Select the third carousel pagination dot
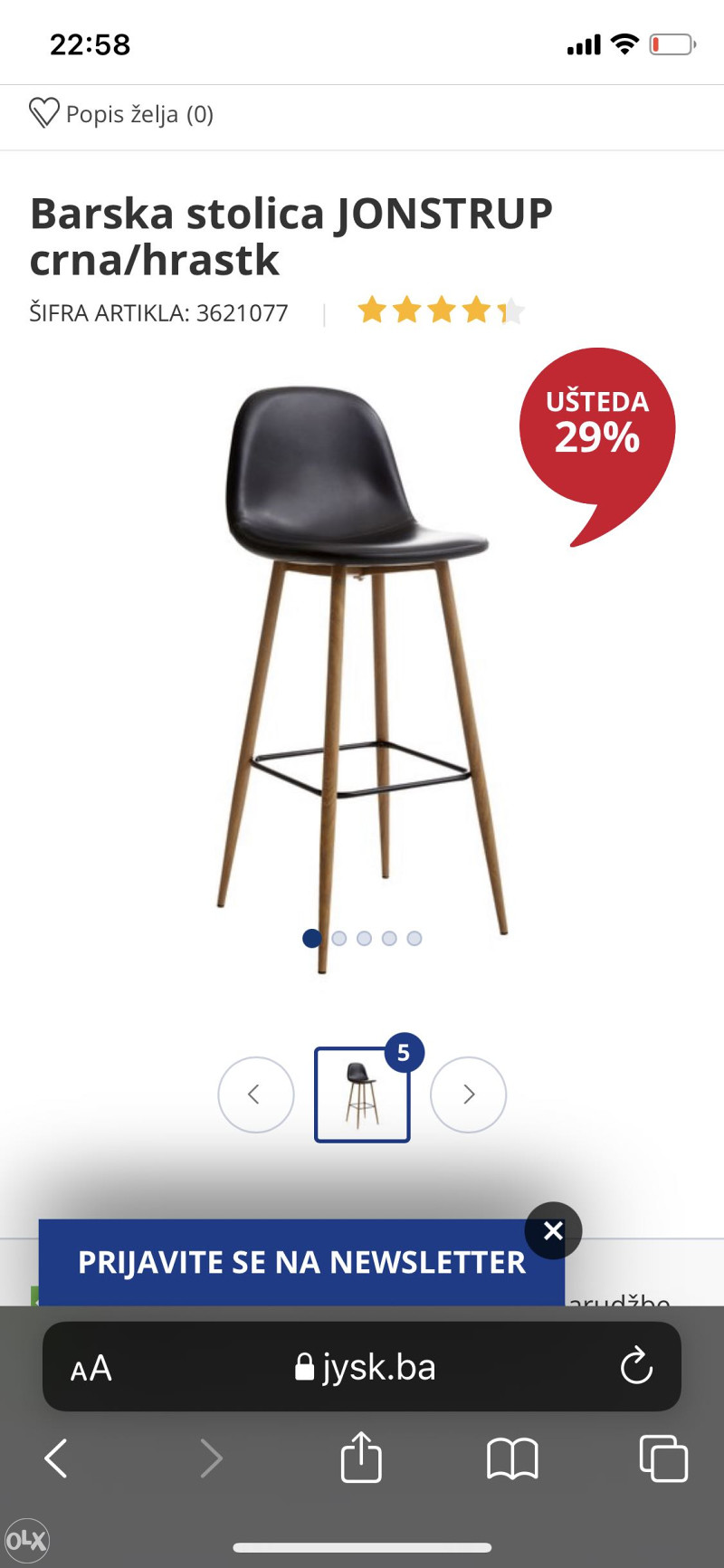 click(363, 938)
